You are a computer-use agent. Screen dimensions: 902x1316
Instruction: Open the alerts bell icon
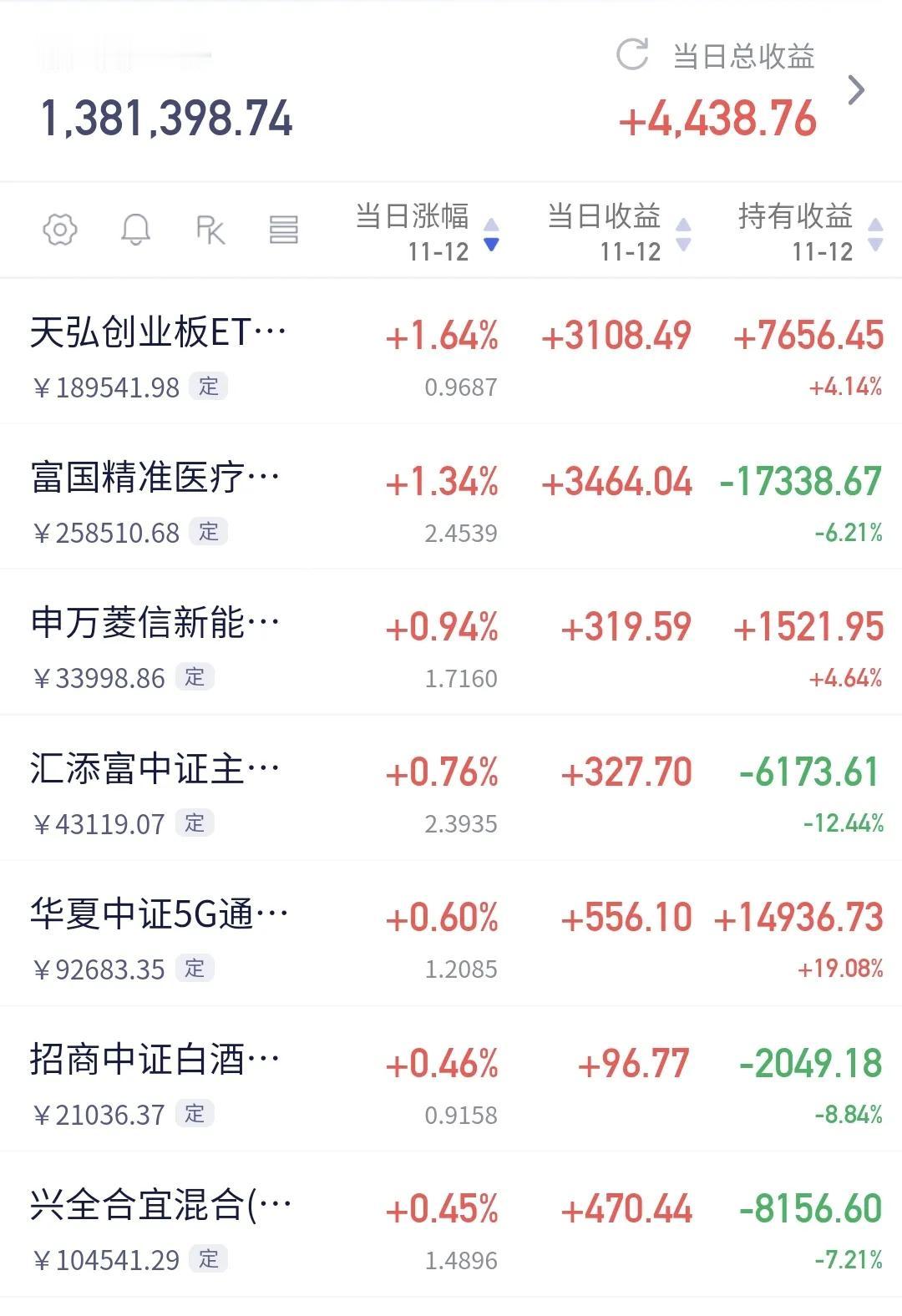point(135,229)
